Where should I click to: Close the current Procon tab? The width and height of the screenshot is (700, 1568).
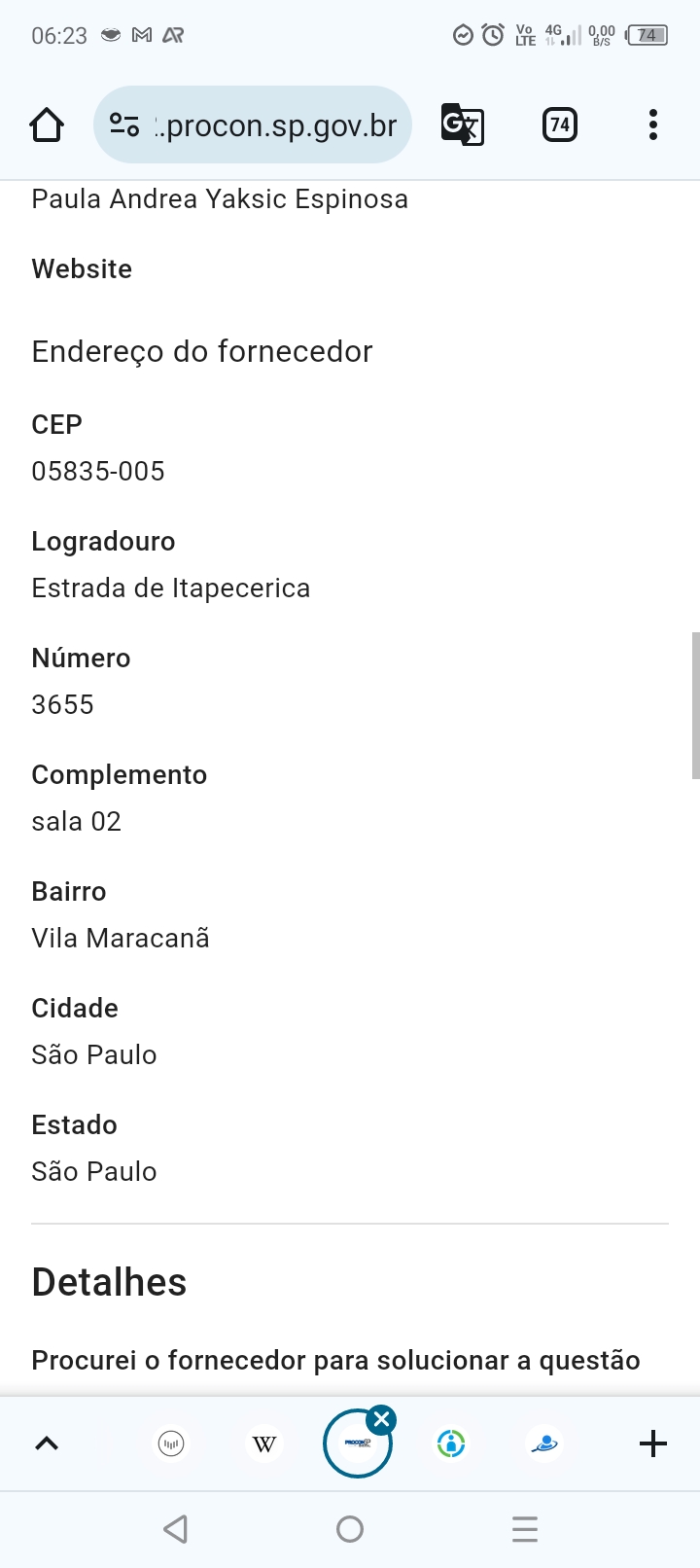[x=382, y=1419]
